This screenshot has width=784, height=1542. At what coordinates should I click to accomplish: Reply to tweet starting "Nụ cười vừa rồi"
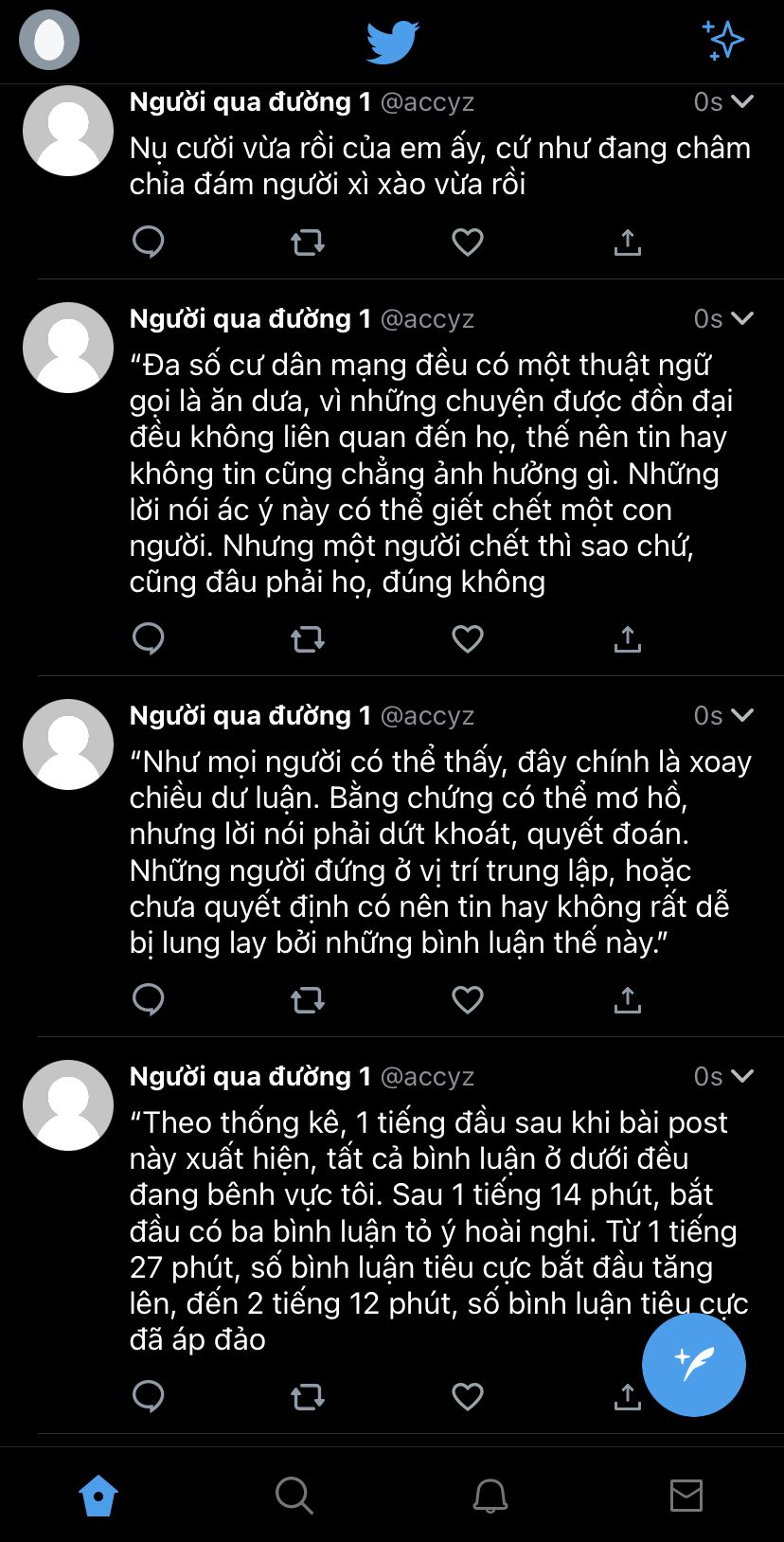[x=149, y=242]
